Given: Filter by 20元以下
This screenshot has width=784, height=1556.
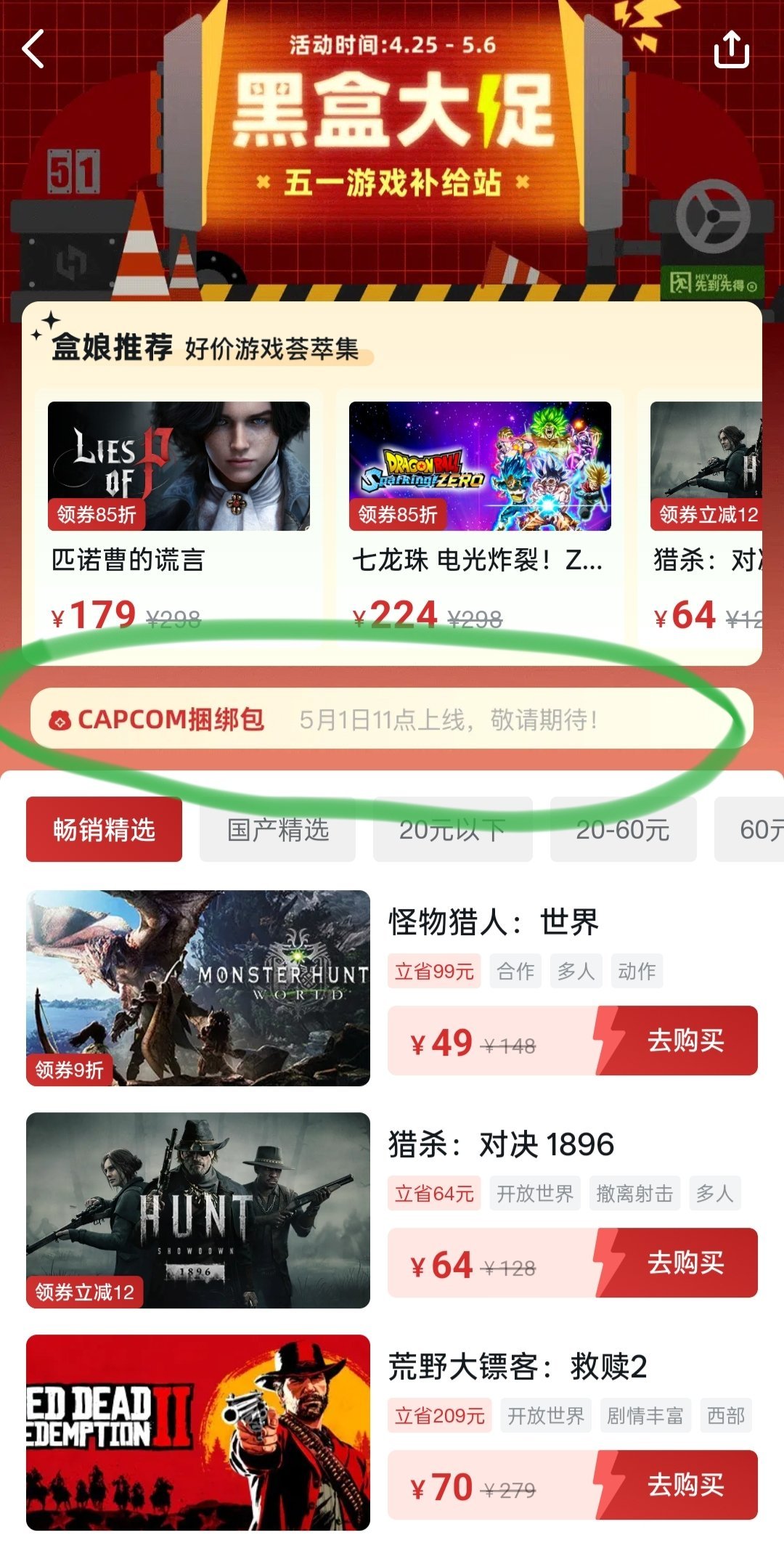Looking at the screenshot, I should pos(452,829).
